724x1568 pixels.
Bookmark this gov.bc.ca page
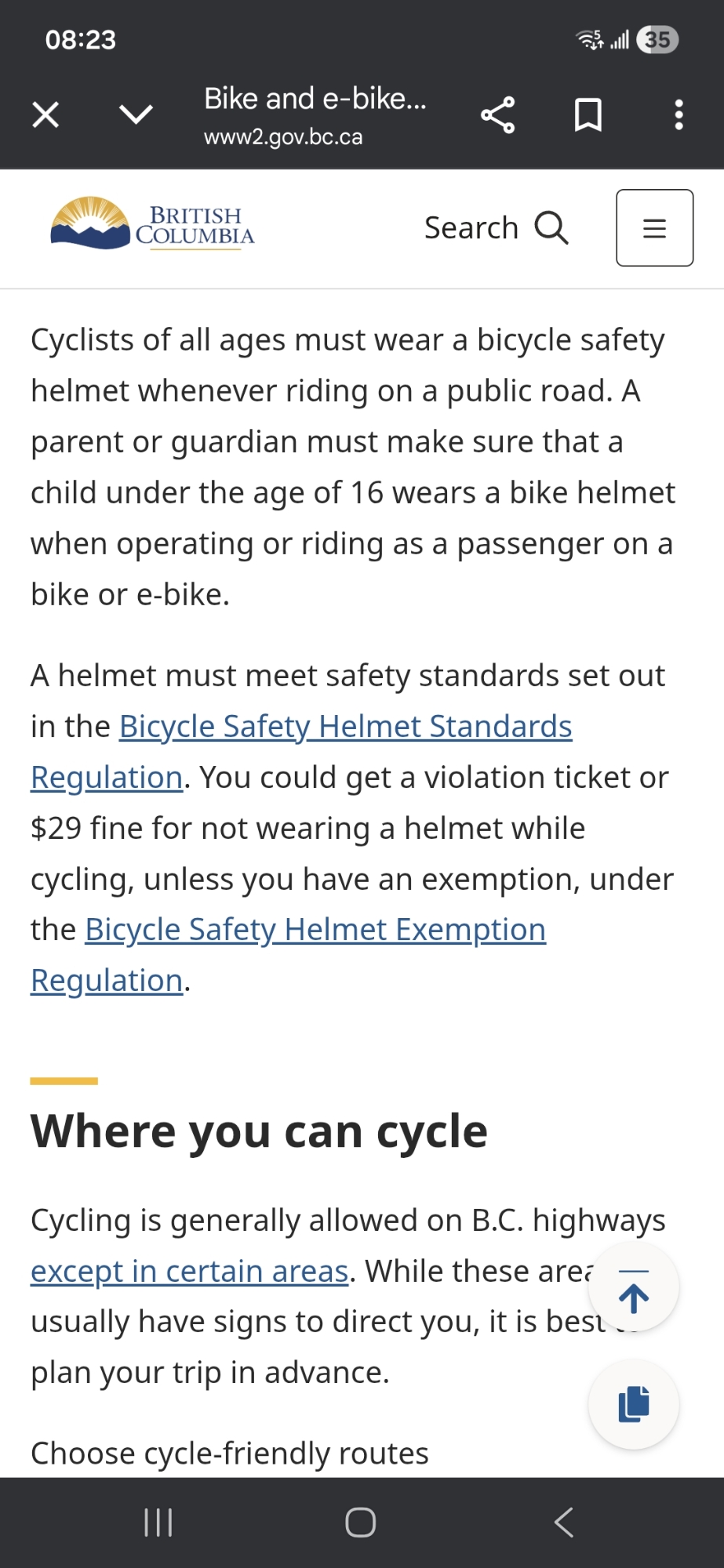point(588,115)
